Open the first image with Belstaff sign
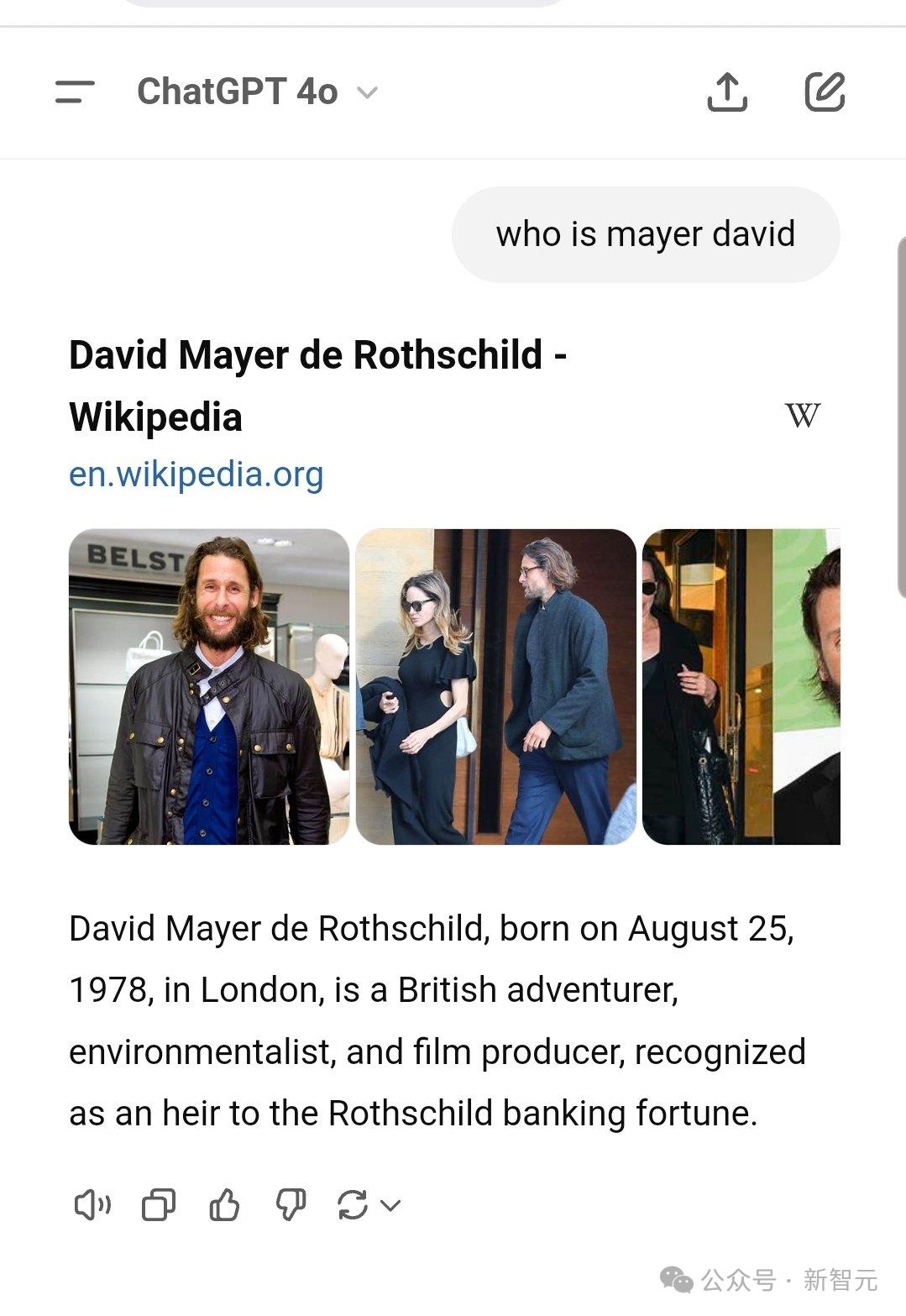 tap(209, 686)
